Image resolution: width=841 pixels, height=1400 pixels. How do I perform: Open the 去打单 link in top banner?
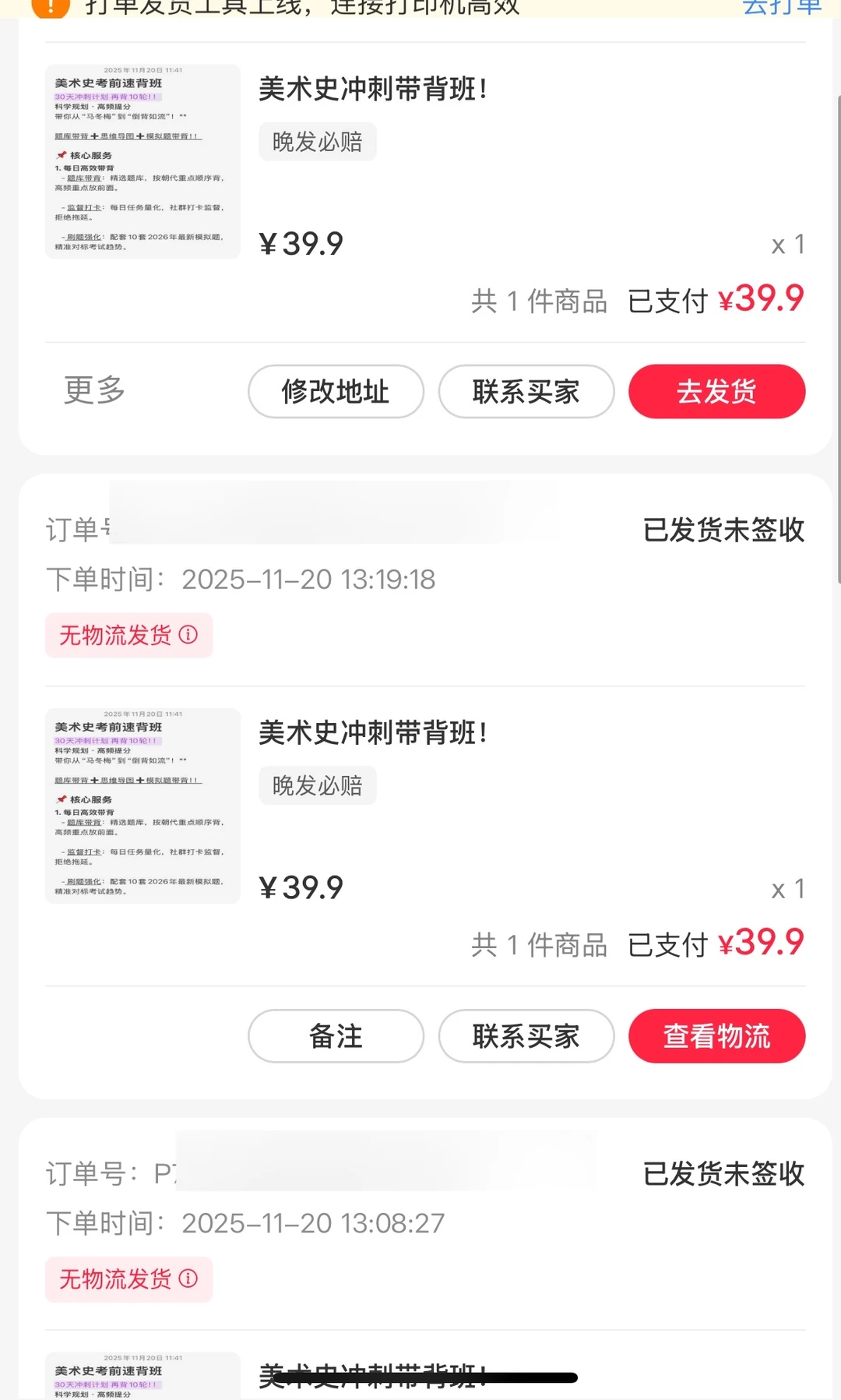tap(781, 8)
